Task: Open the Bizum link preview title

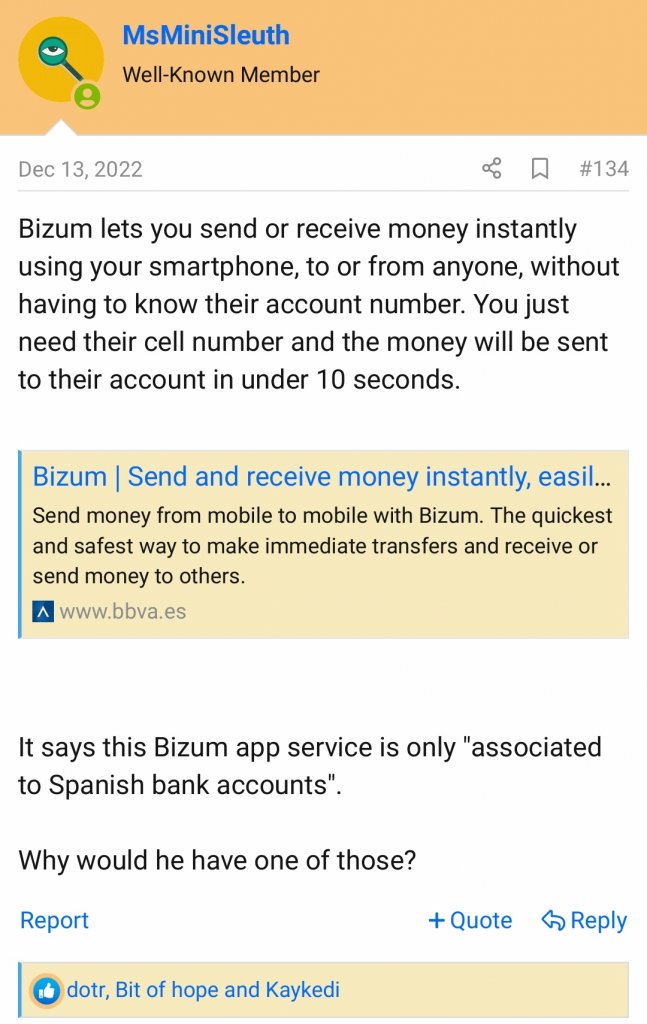Action: 320,477
